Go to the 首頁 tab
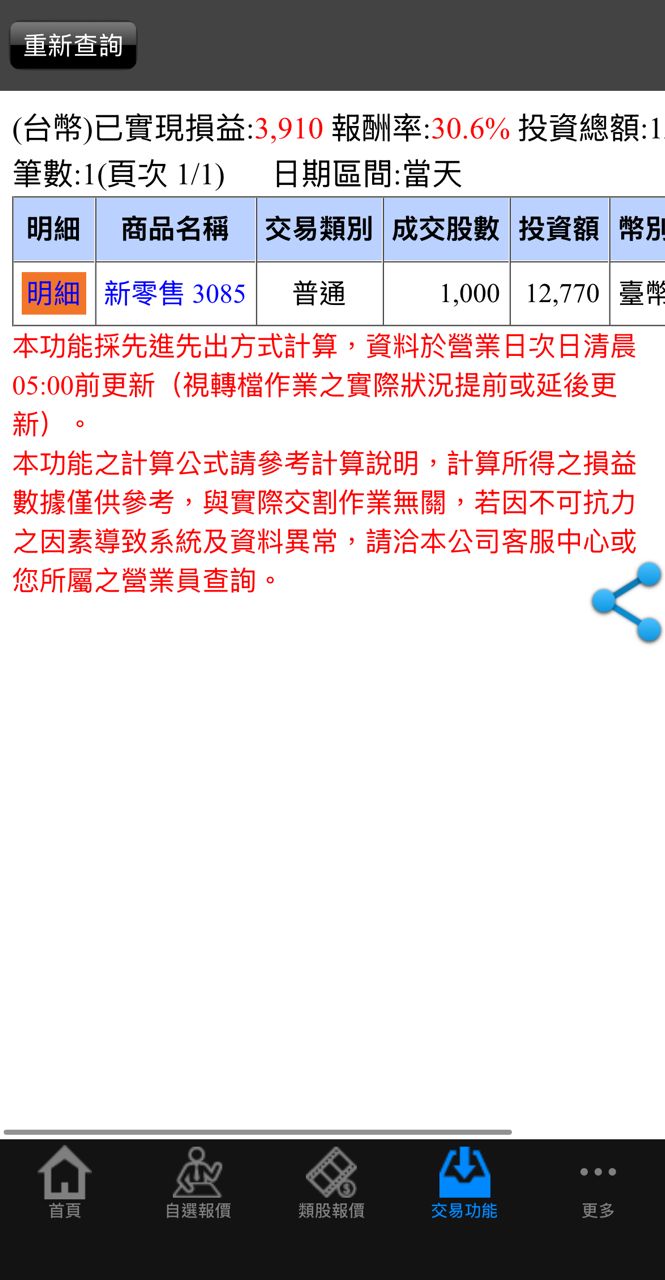Viewport: 665px width, 1280px height. tap(65, 1184)
